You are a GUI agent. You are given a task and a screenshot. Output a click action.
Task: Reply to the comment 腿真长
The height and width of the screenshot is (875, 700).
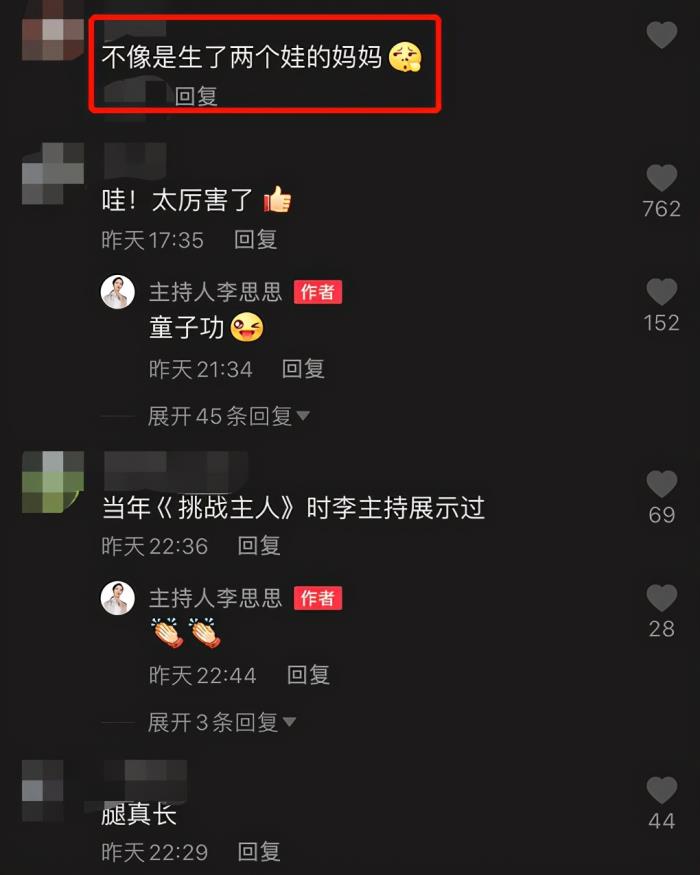pyautogui.click(x=258, y=852)
